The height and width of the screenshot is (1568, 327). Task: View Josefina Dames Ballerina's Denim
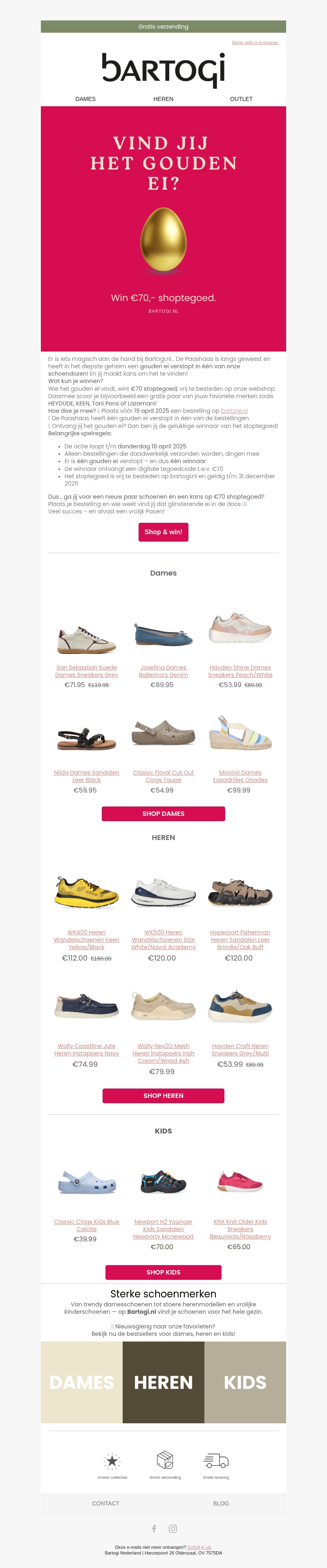(163, 671)
